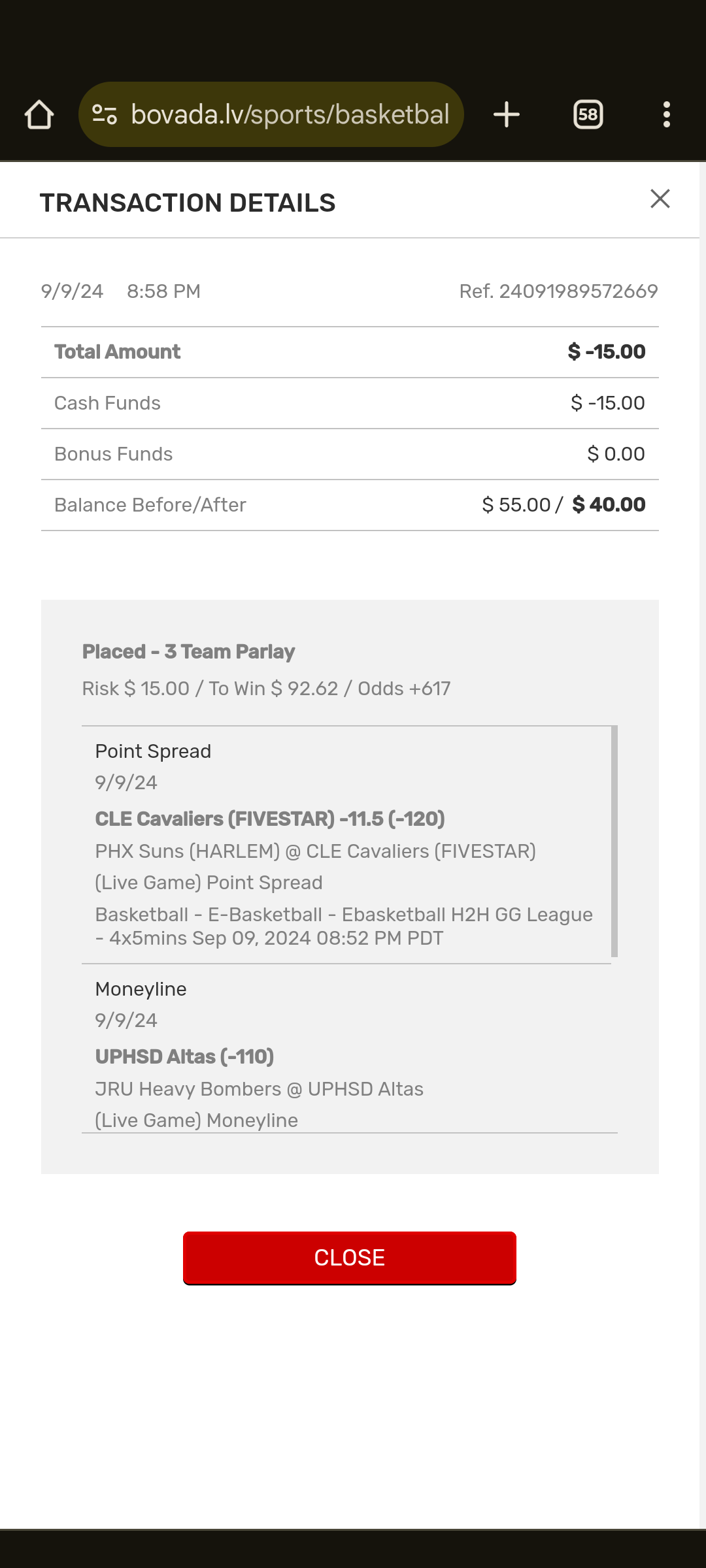The height and width of the screenshot is (1568, 706).
Task: Dismiss Transaction Details with the X icon
Action: (660, 199)
